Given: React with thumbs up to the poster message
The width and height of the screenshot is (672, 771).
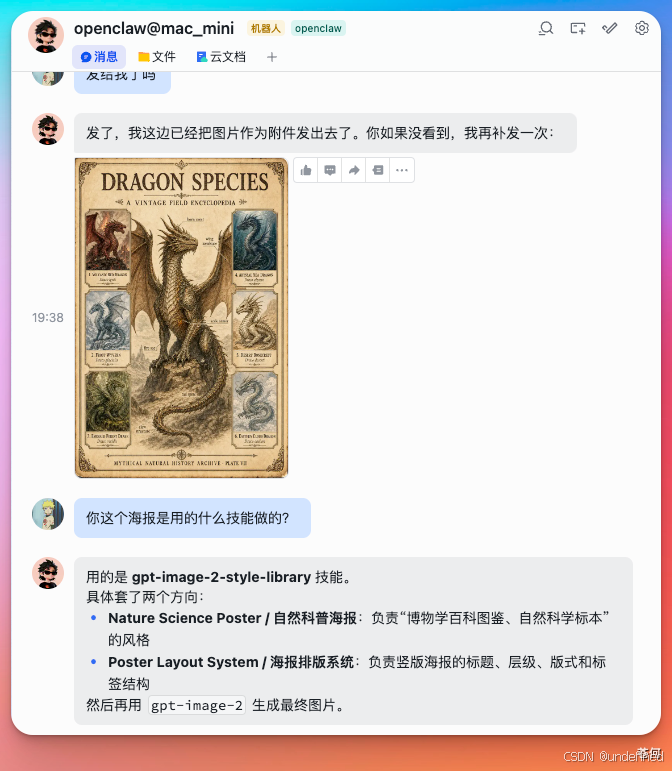Looking at the screenshot, I should coord(306,170).
